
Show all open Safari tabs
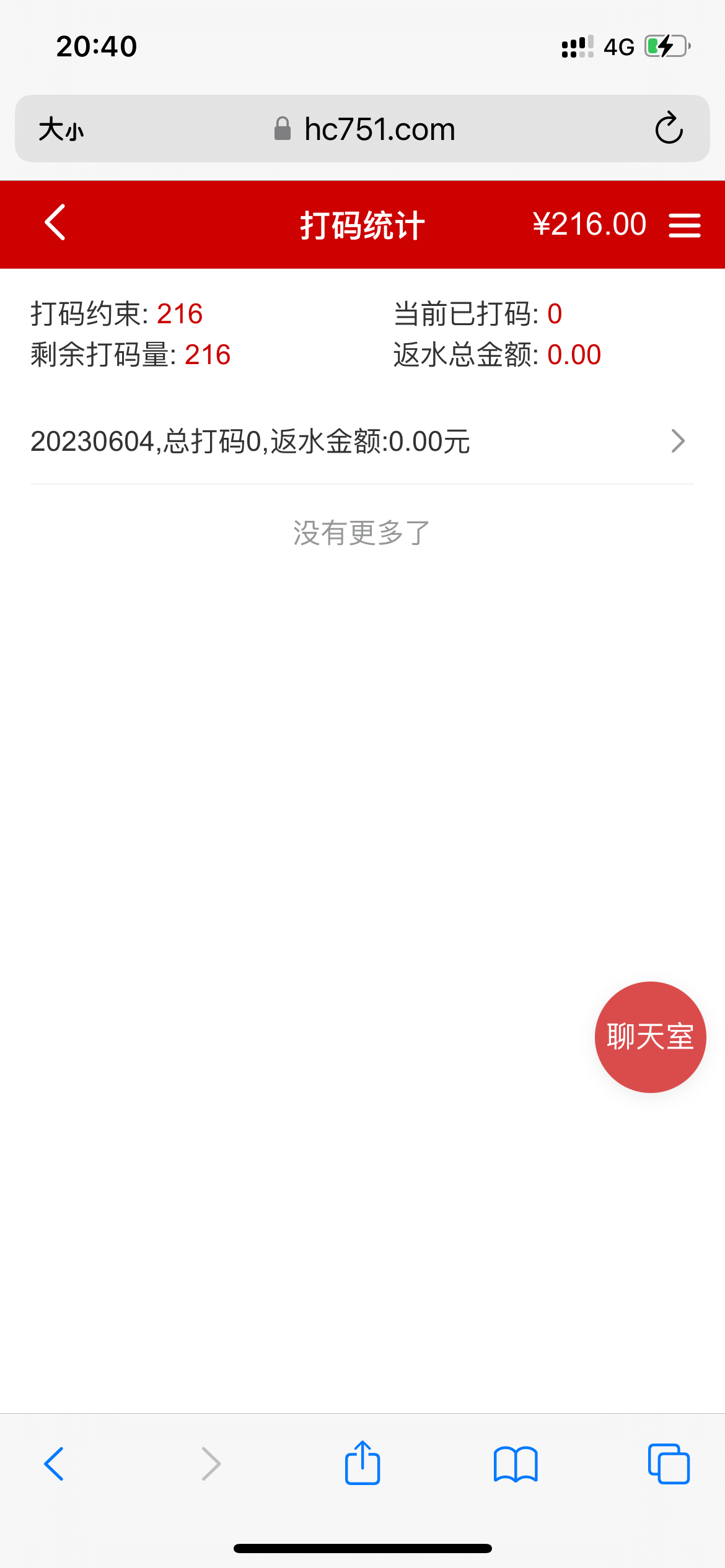click(669, 1464)
